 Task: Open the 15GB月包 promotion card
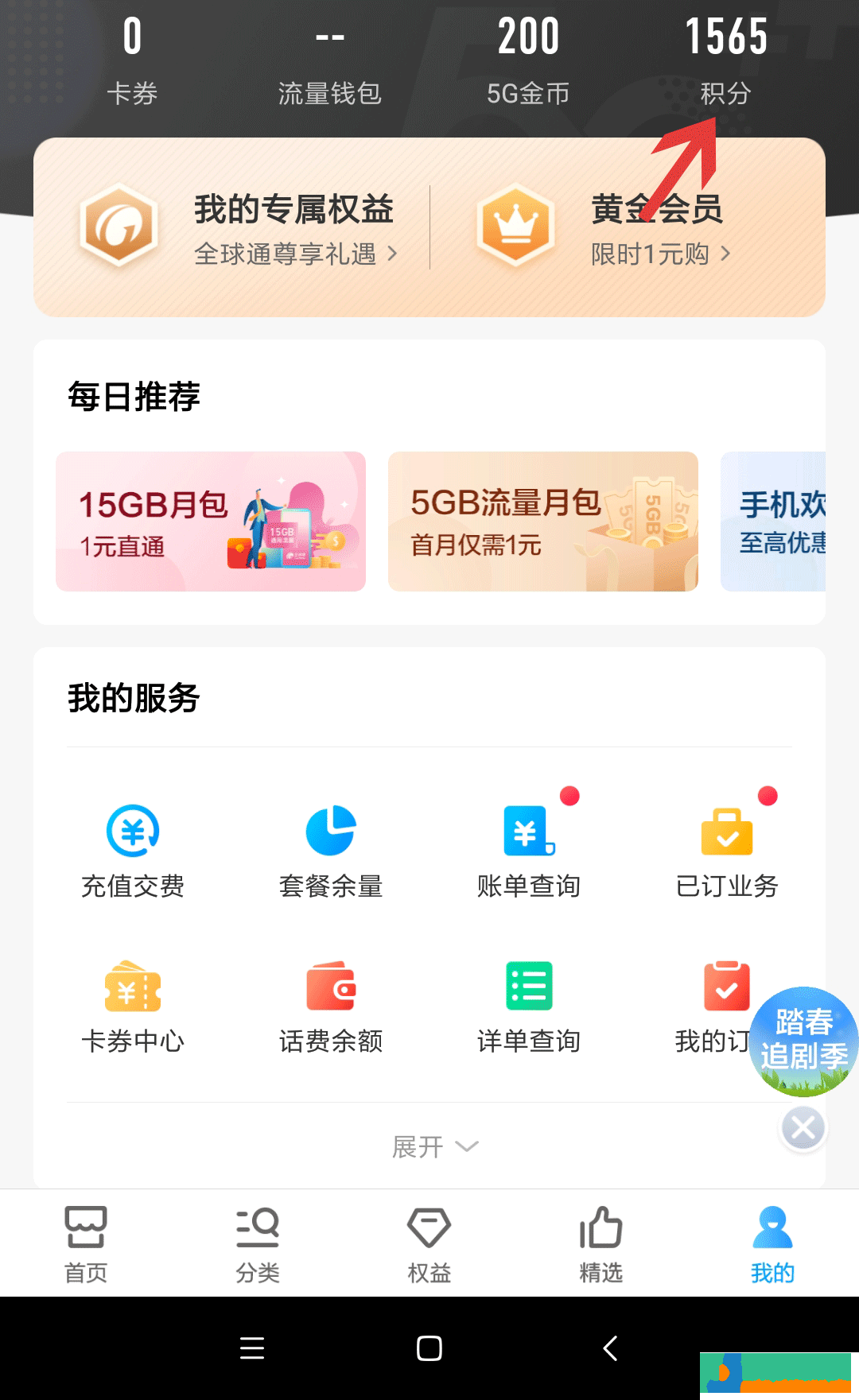(x=211, y=522)
